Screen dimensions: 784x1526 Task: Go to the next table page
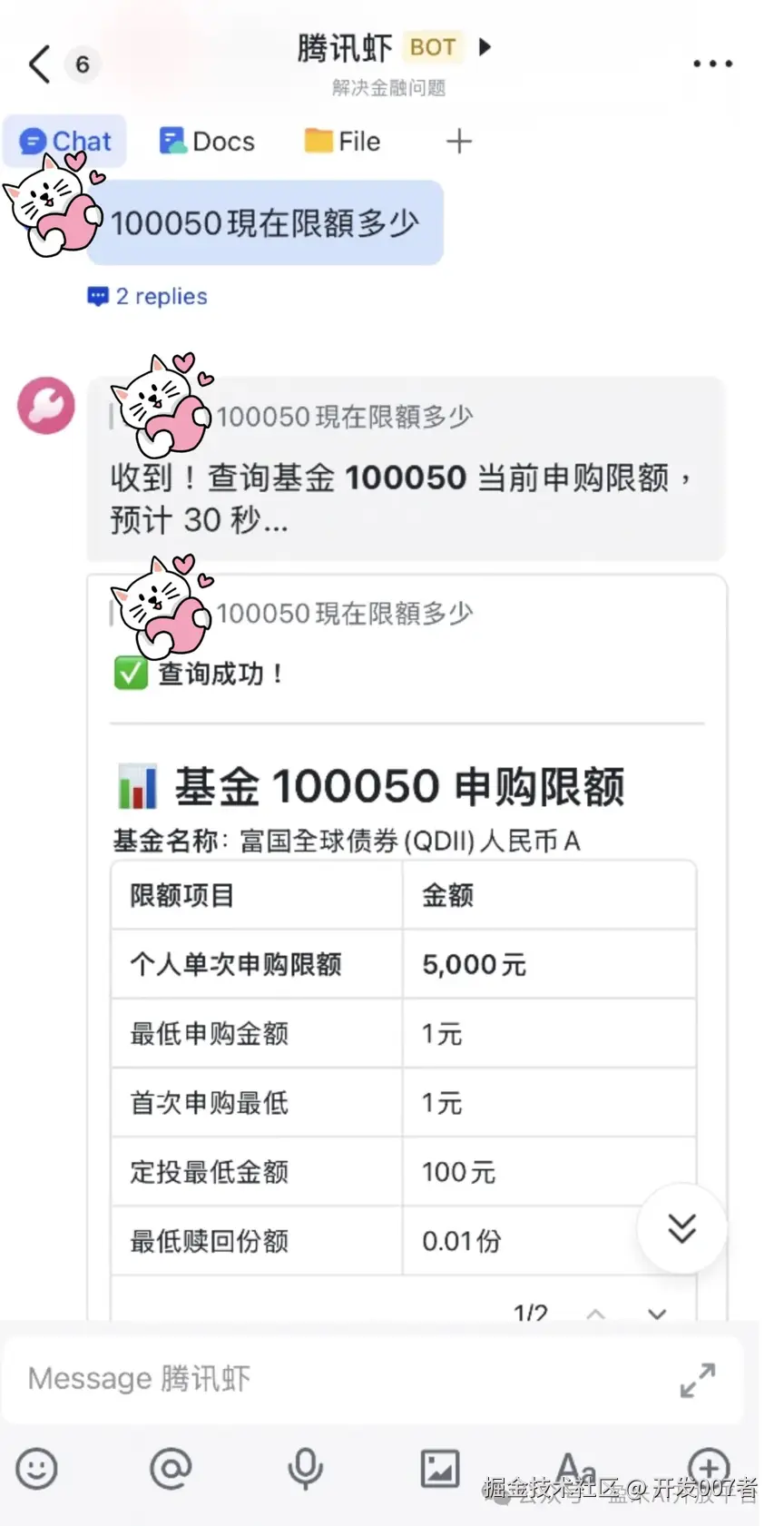pos(657,1314)
